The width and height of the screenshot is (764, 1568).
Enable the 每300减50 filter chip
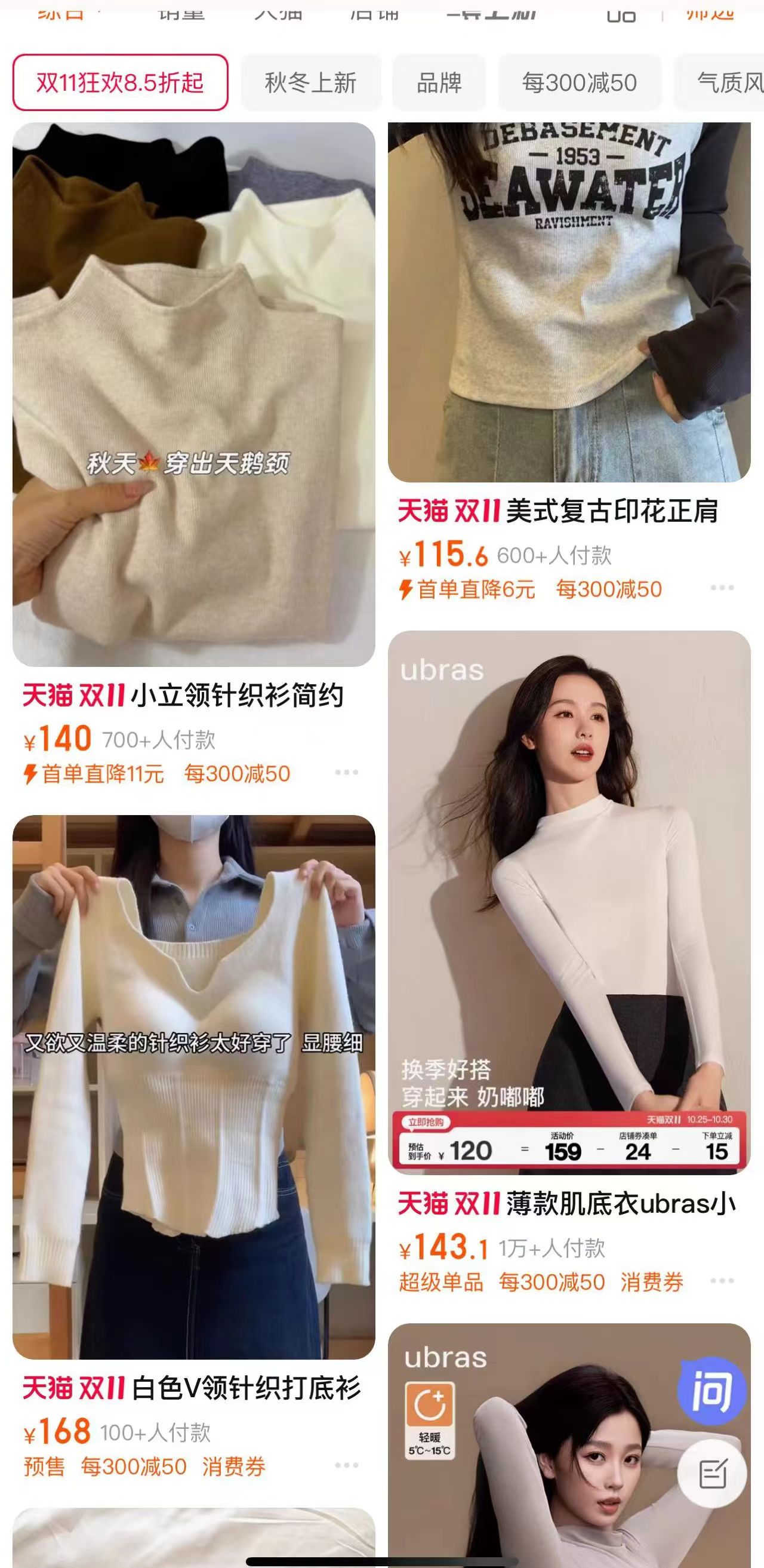[579, 83]
